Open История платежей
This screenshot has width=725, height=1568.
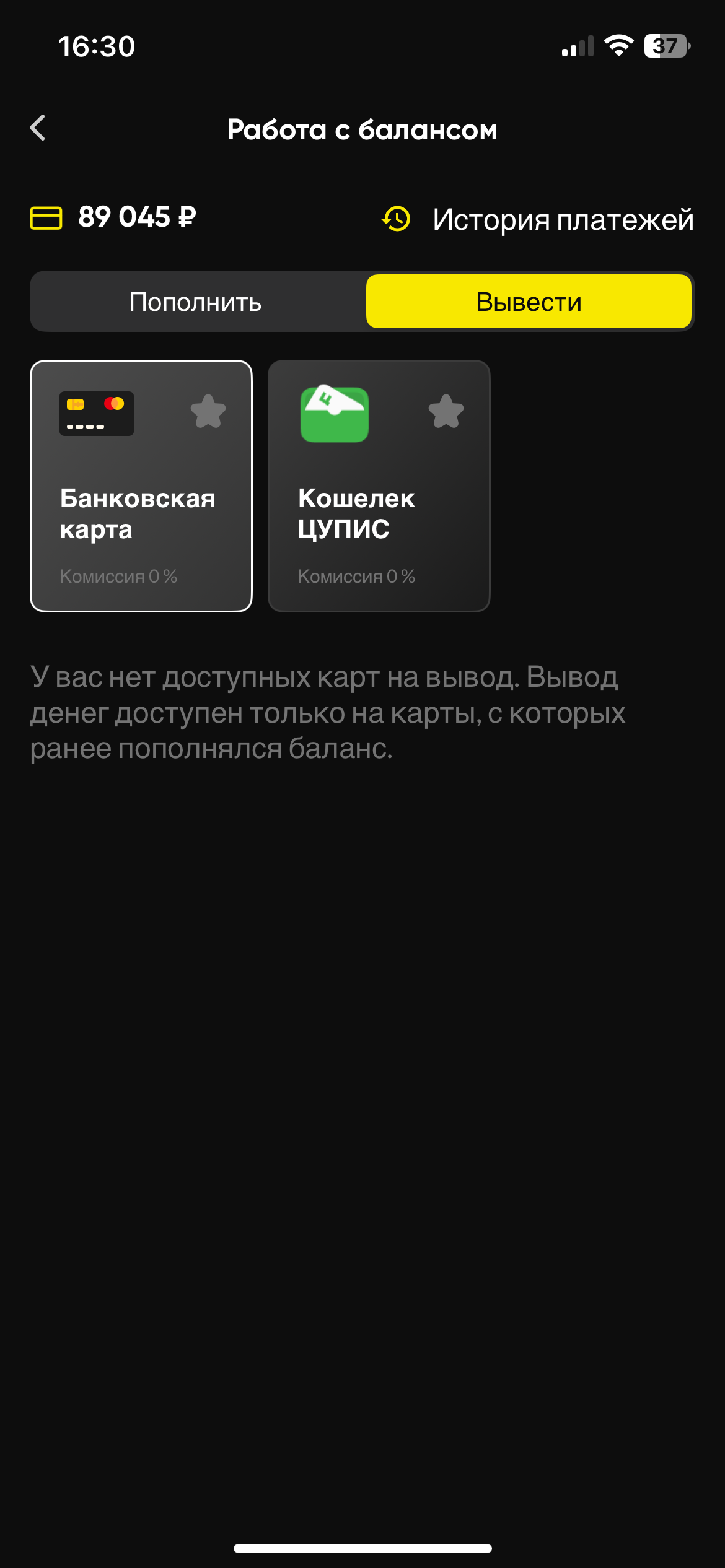click(538, 219)
